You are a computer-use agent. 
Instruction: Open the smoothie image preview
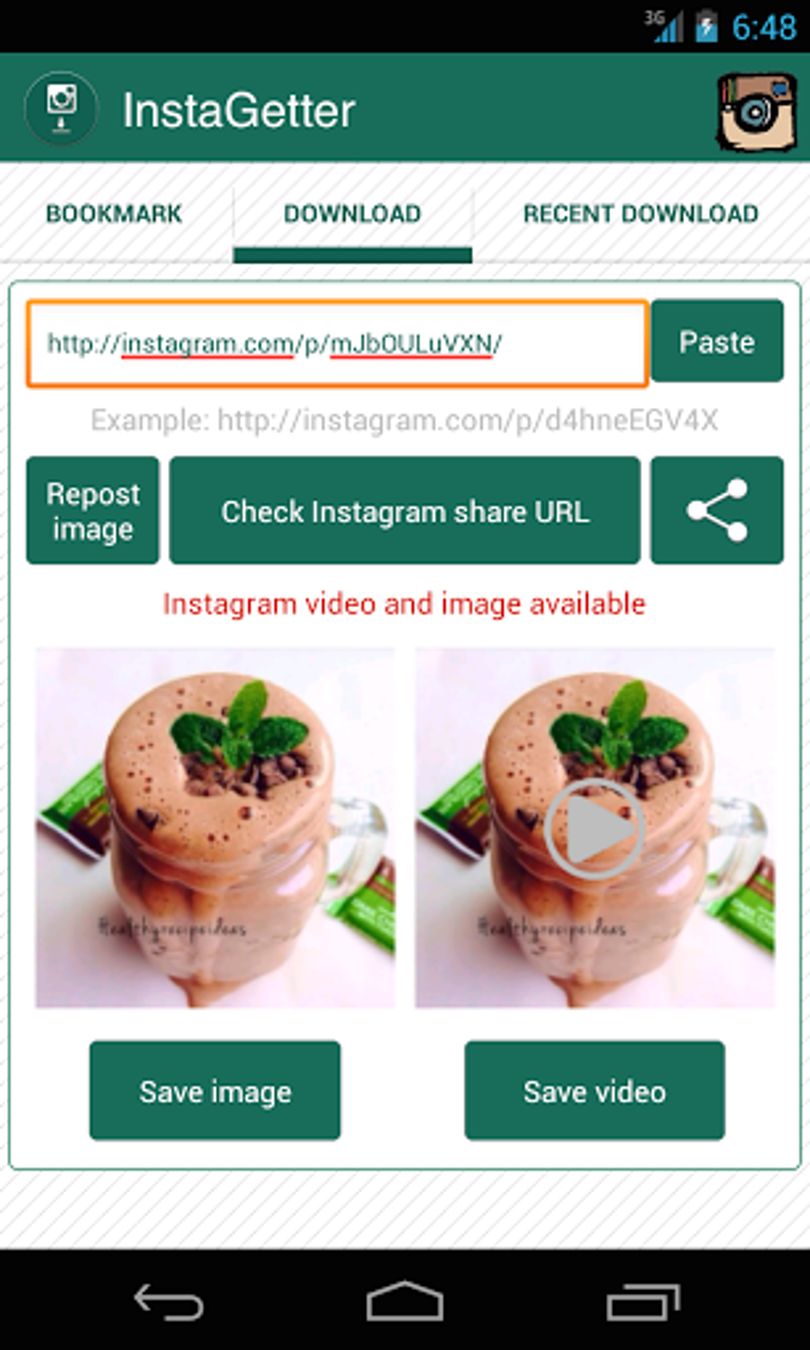tap(215, 827)
